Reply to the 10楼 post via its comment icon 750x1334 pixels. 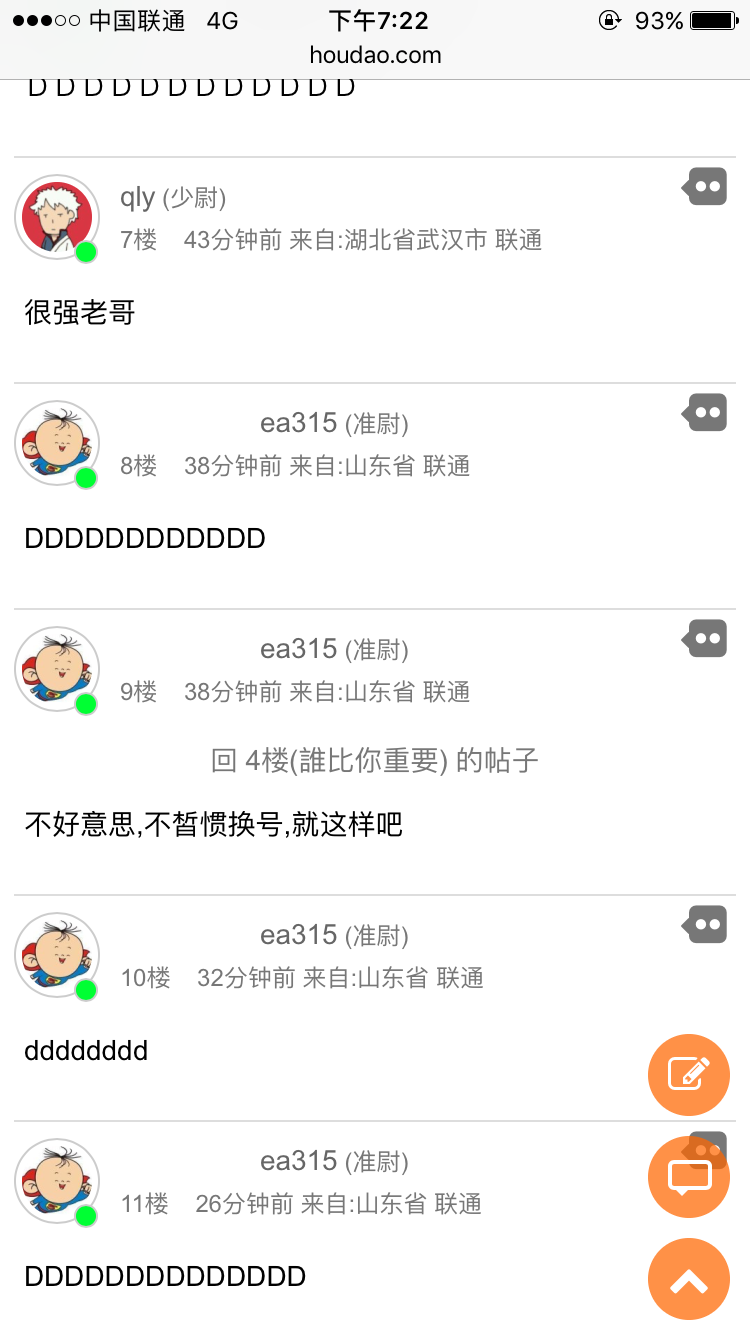point(706,925)
